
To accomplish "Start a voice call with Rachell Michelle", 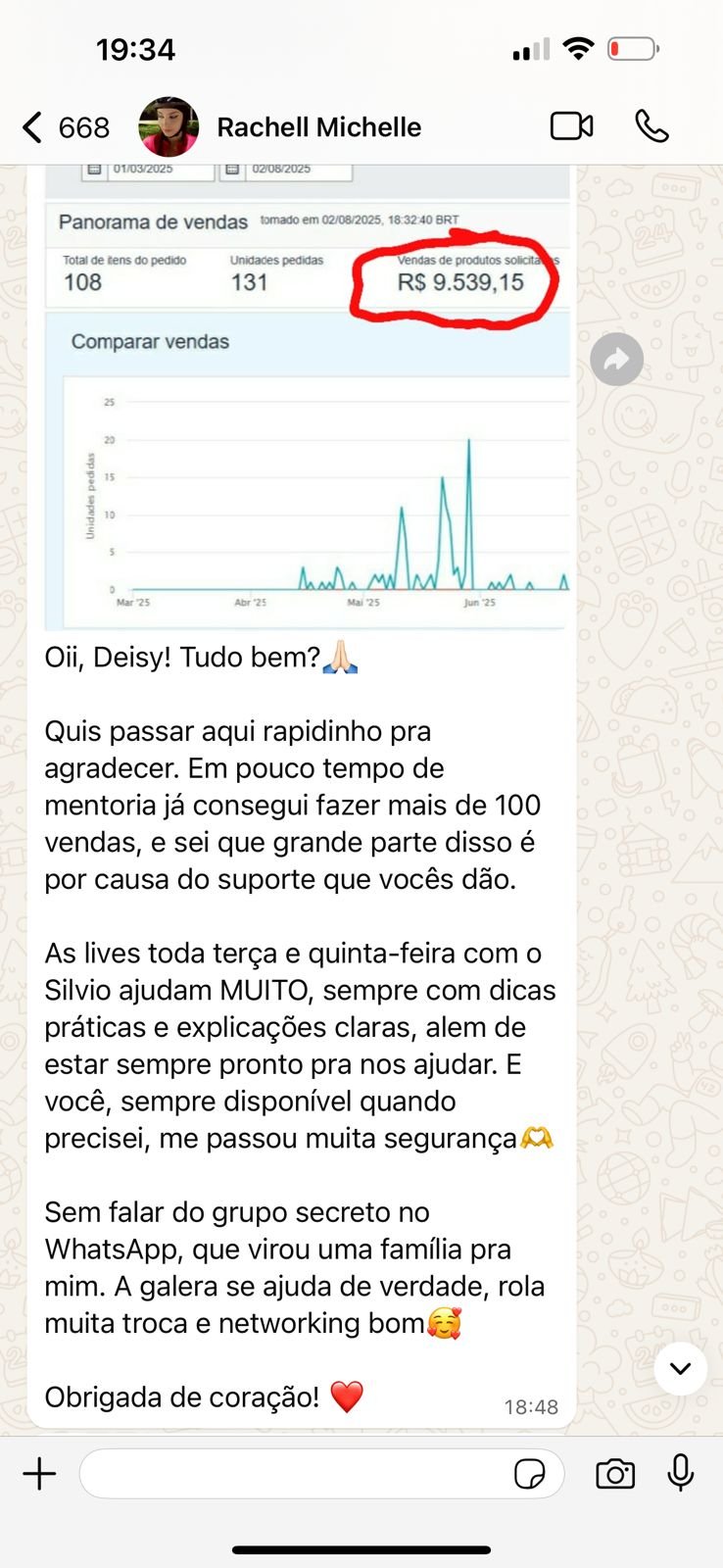I will pos(651,126).
